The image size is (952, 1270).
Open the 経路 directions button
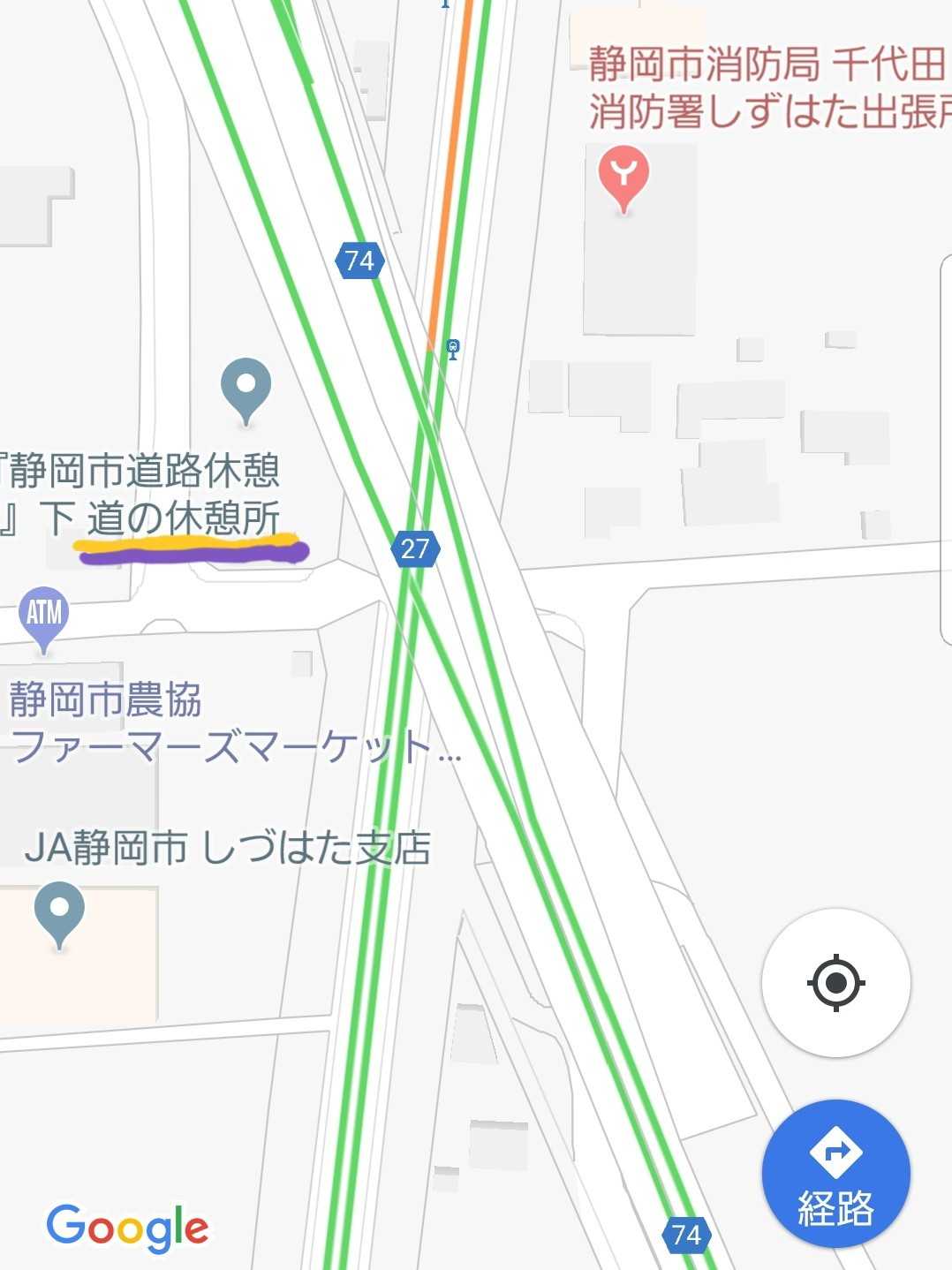point(835,1173)
